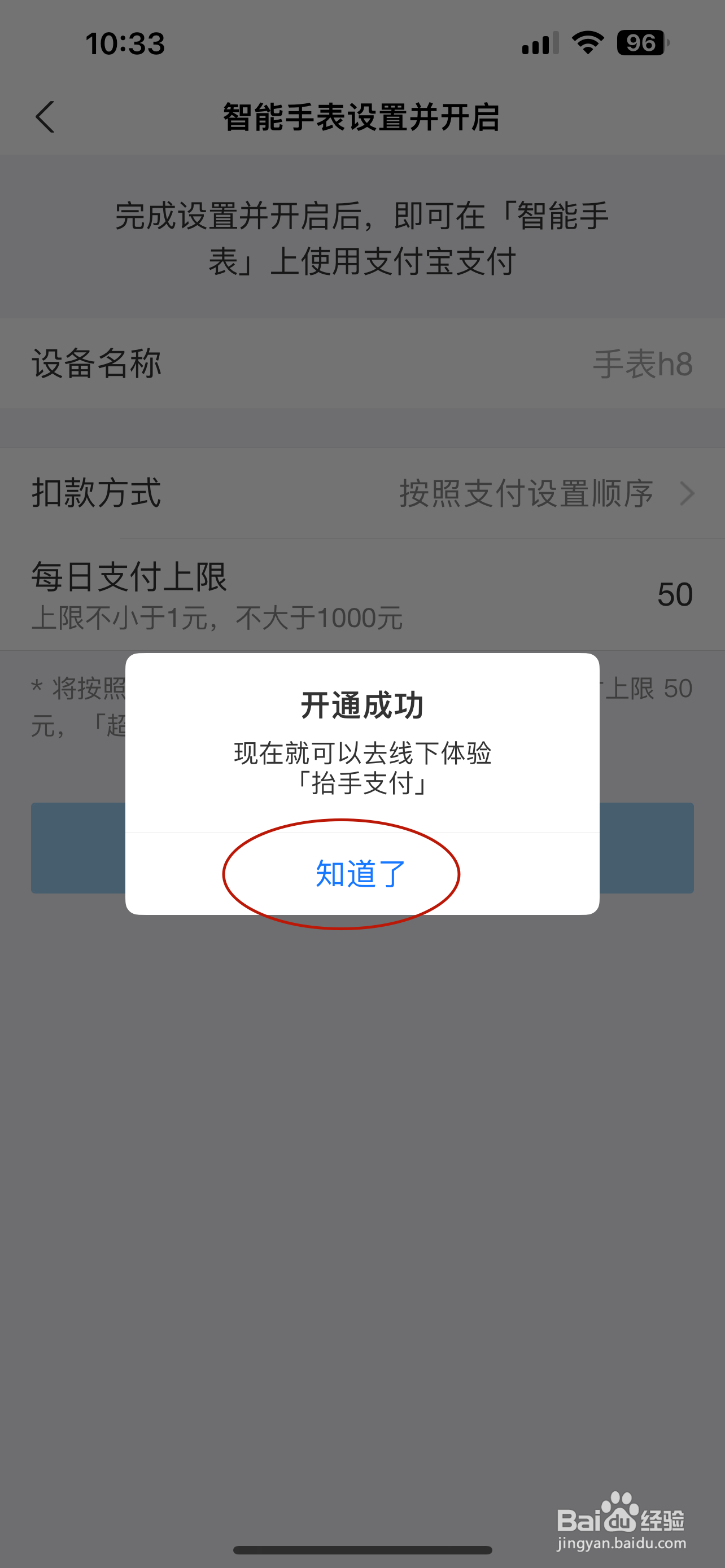
Task: Expand the 扣款方式 row chevron
Action: click(688, 493)
